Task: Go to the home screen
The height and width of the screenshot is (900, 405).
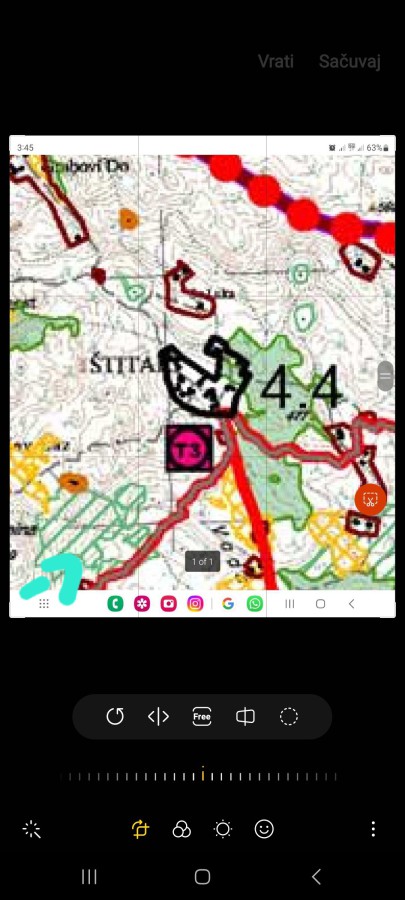Action: pyautogui.click(x=202, y=876)
